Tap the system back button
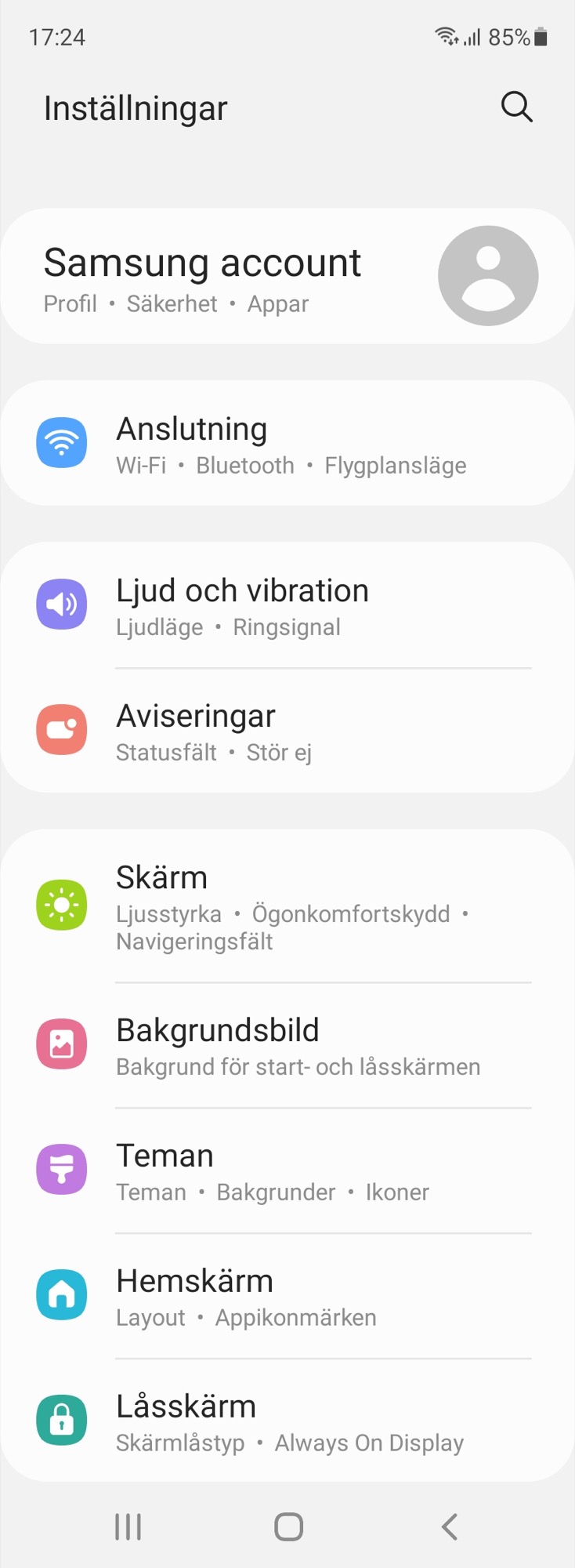The width and height of the screenshot is (575, 1568). click(x=449, y=1526)
